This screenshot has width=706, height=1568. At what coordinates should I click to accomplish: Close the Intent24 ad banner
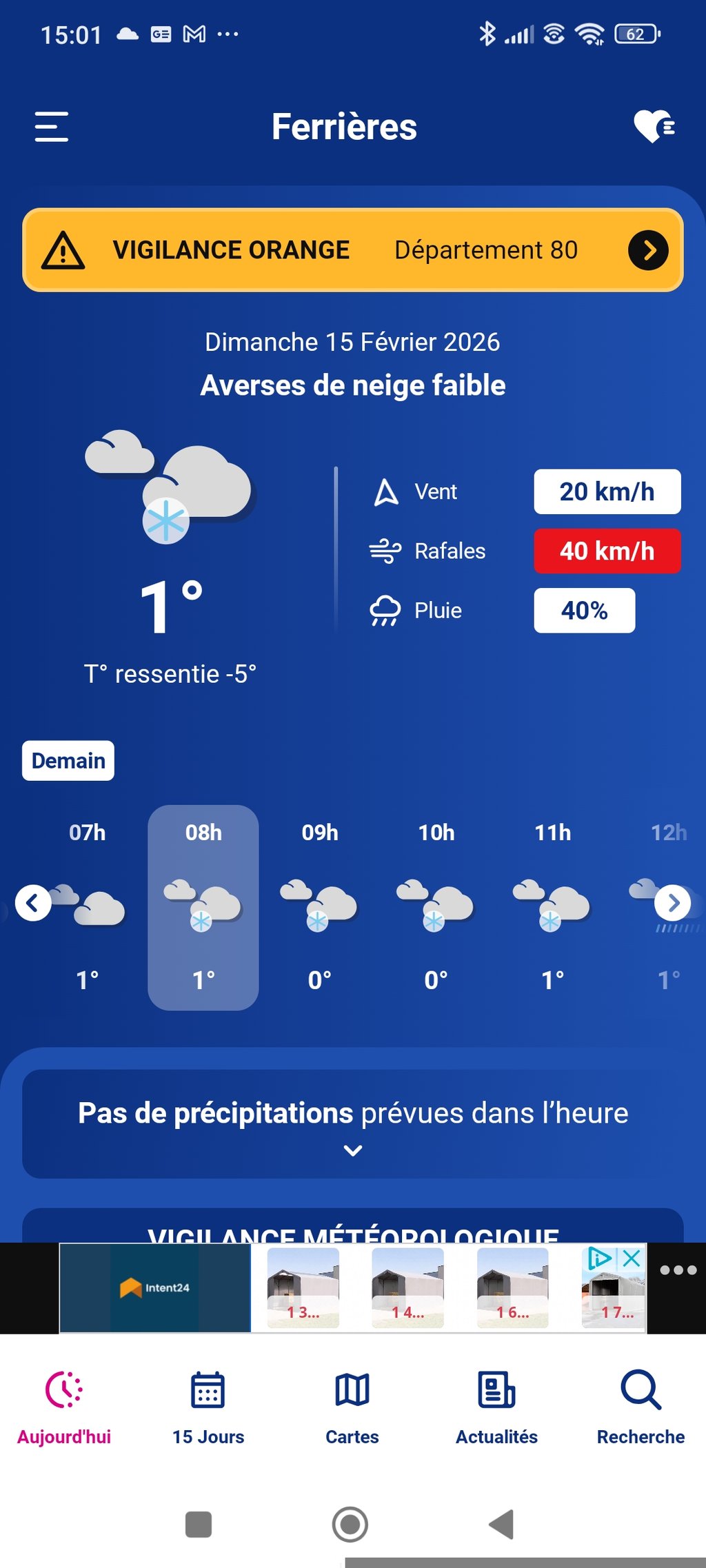[x=632, y=1258]
